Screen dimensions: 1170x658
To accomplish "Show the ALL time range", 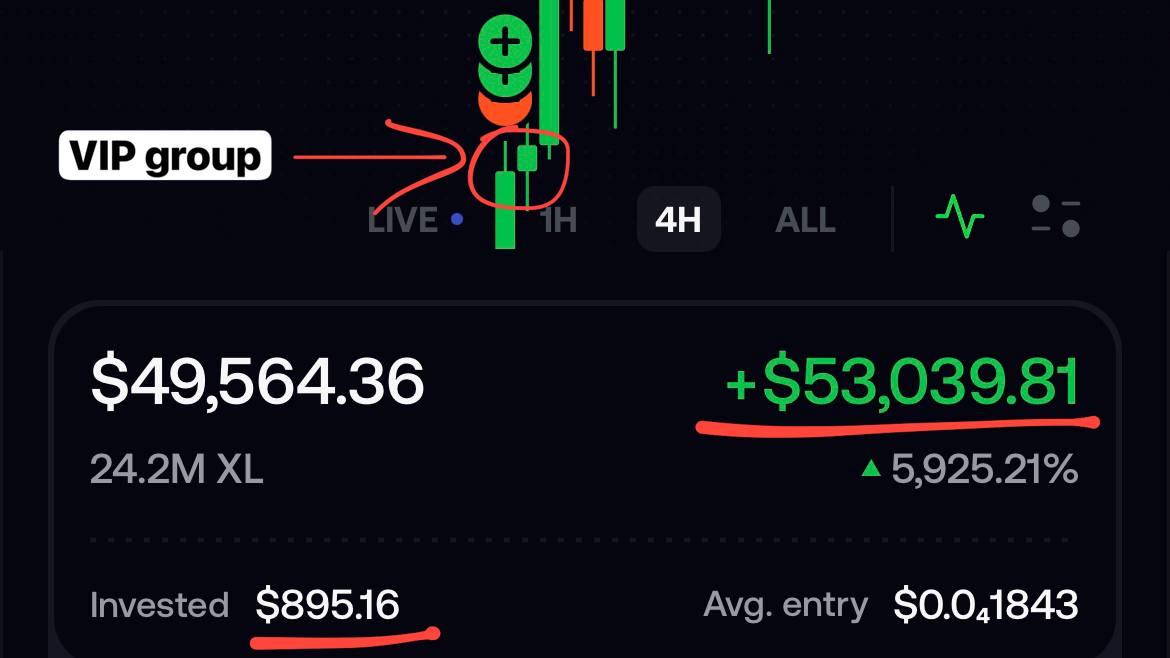I will (805, 219).
